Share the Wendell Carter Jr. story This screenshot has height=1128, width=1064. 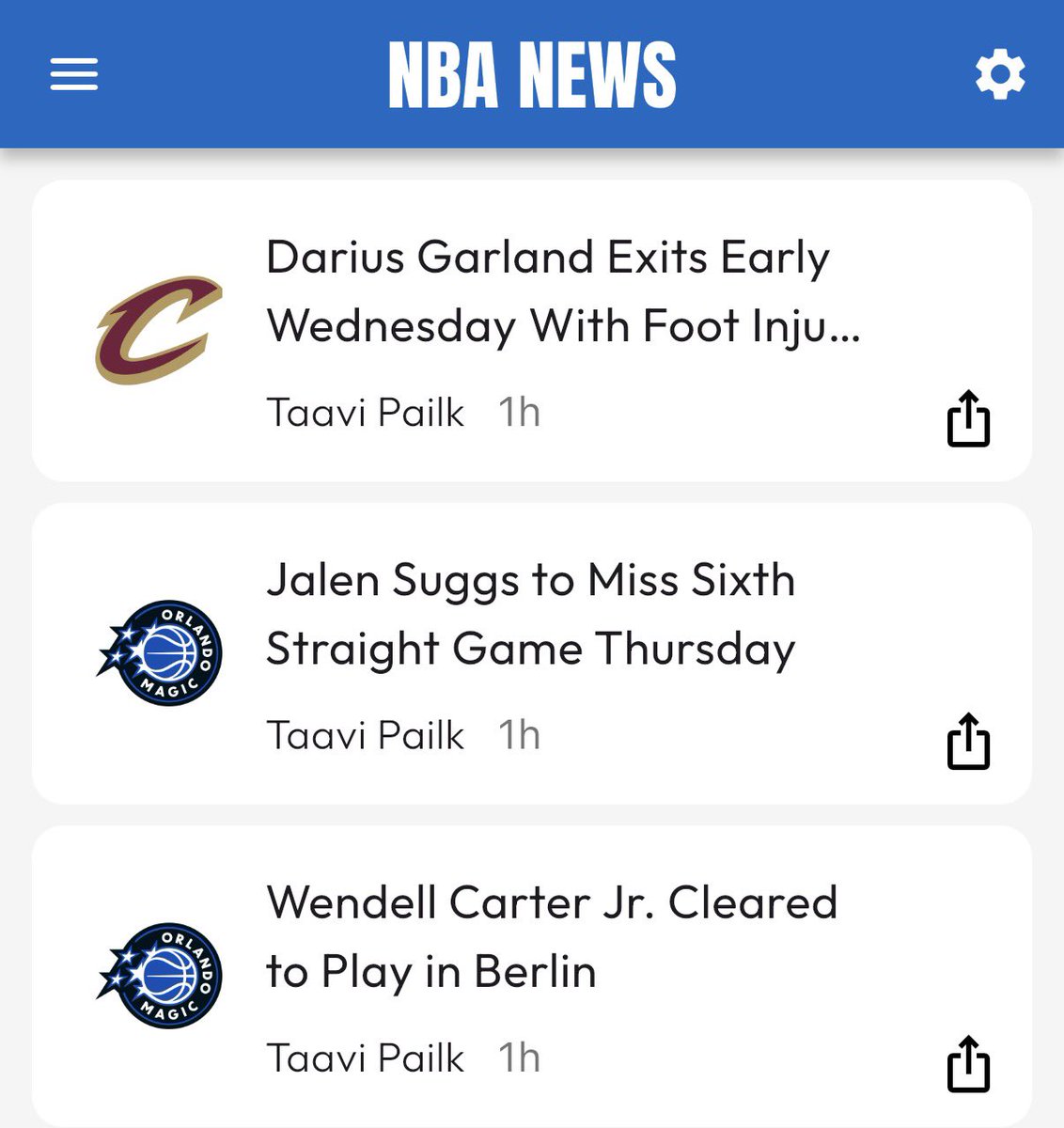coord(968,1064)
